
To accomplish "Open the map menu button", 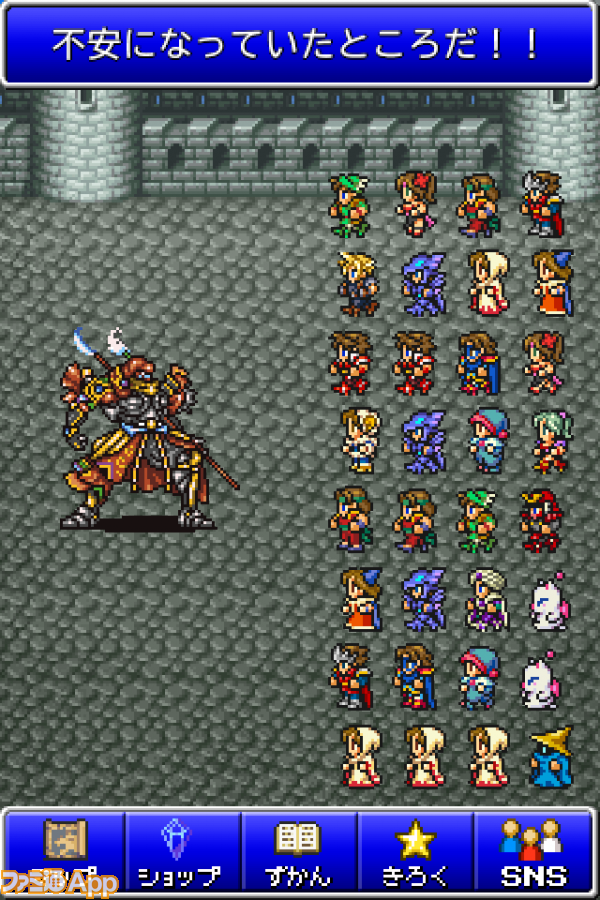I will 65,852.
